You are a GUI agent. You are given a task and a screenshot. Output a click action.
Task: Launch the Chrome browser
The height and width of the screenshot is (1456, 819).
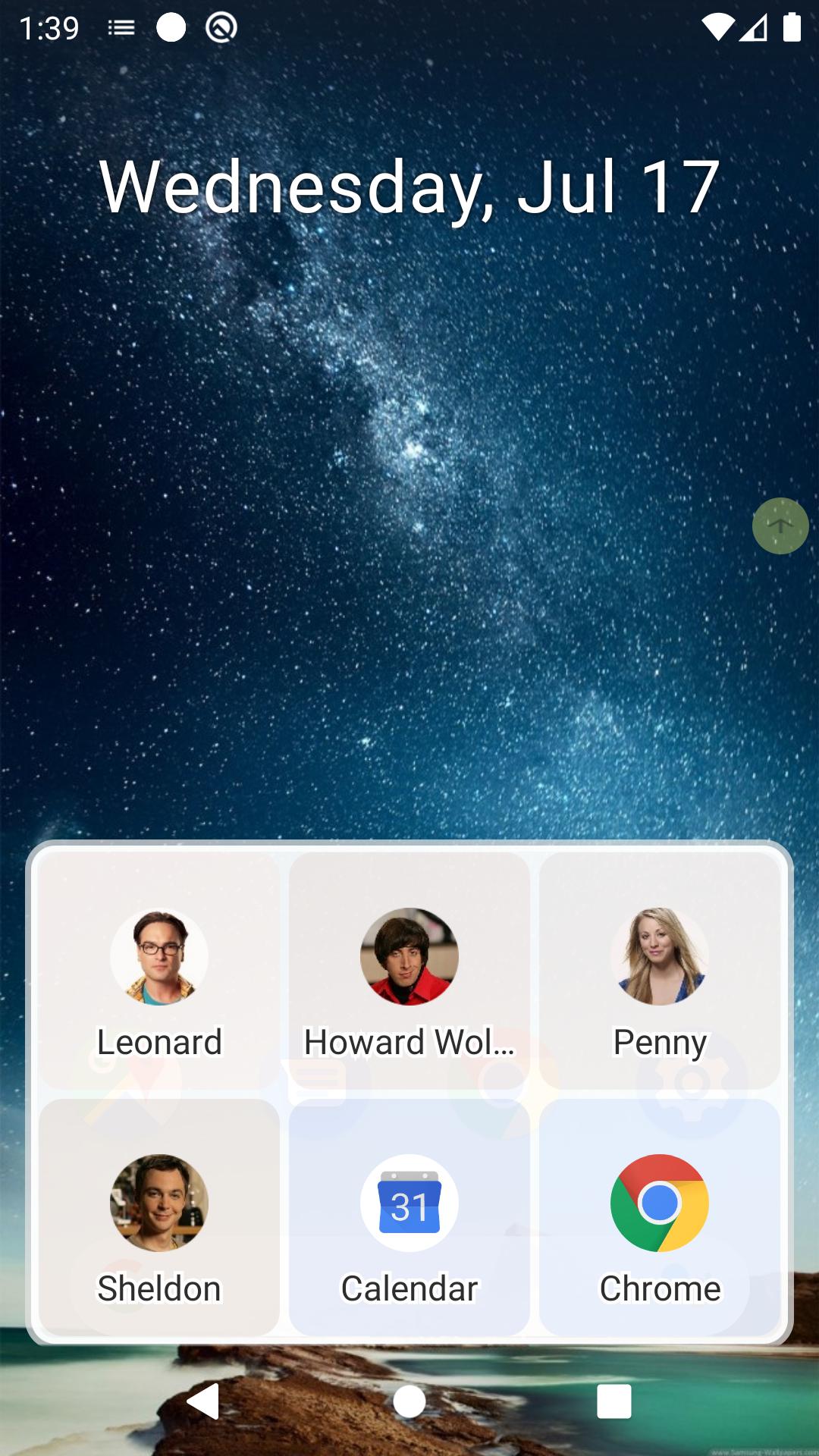[660, 1217]
